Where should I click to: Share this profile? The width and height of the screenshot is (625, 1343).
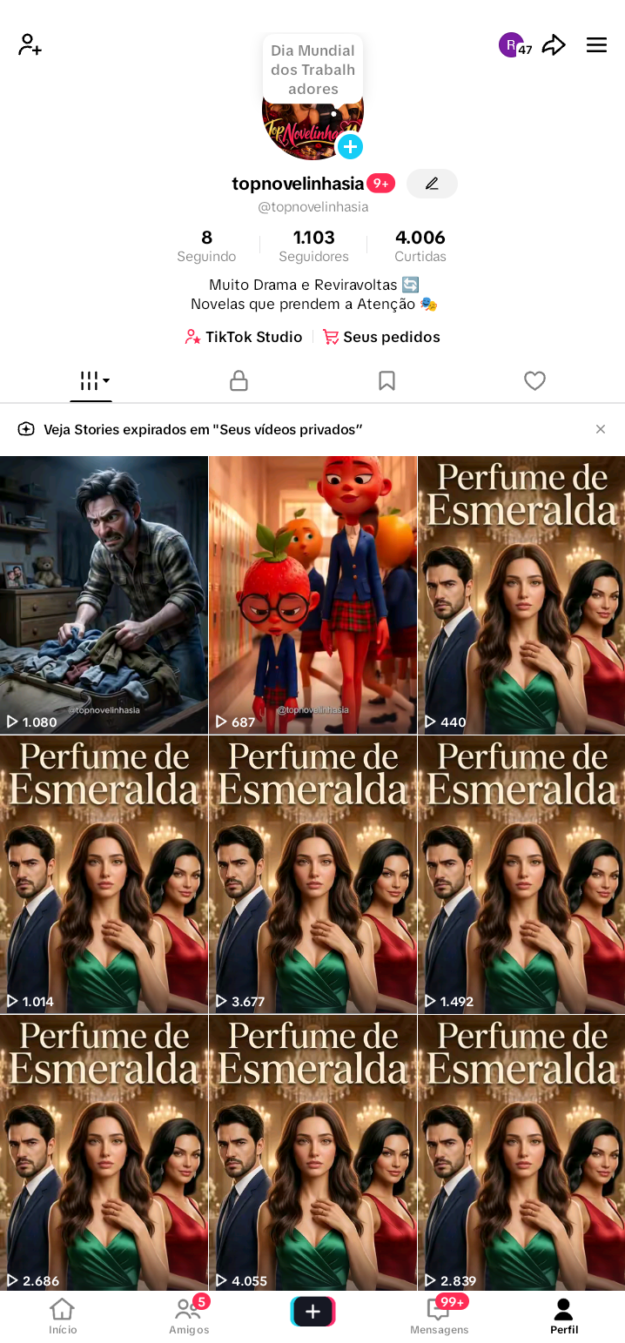click(x=554, y=45)
